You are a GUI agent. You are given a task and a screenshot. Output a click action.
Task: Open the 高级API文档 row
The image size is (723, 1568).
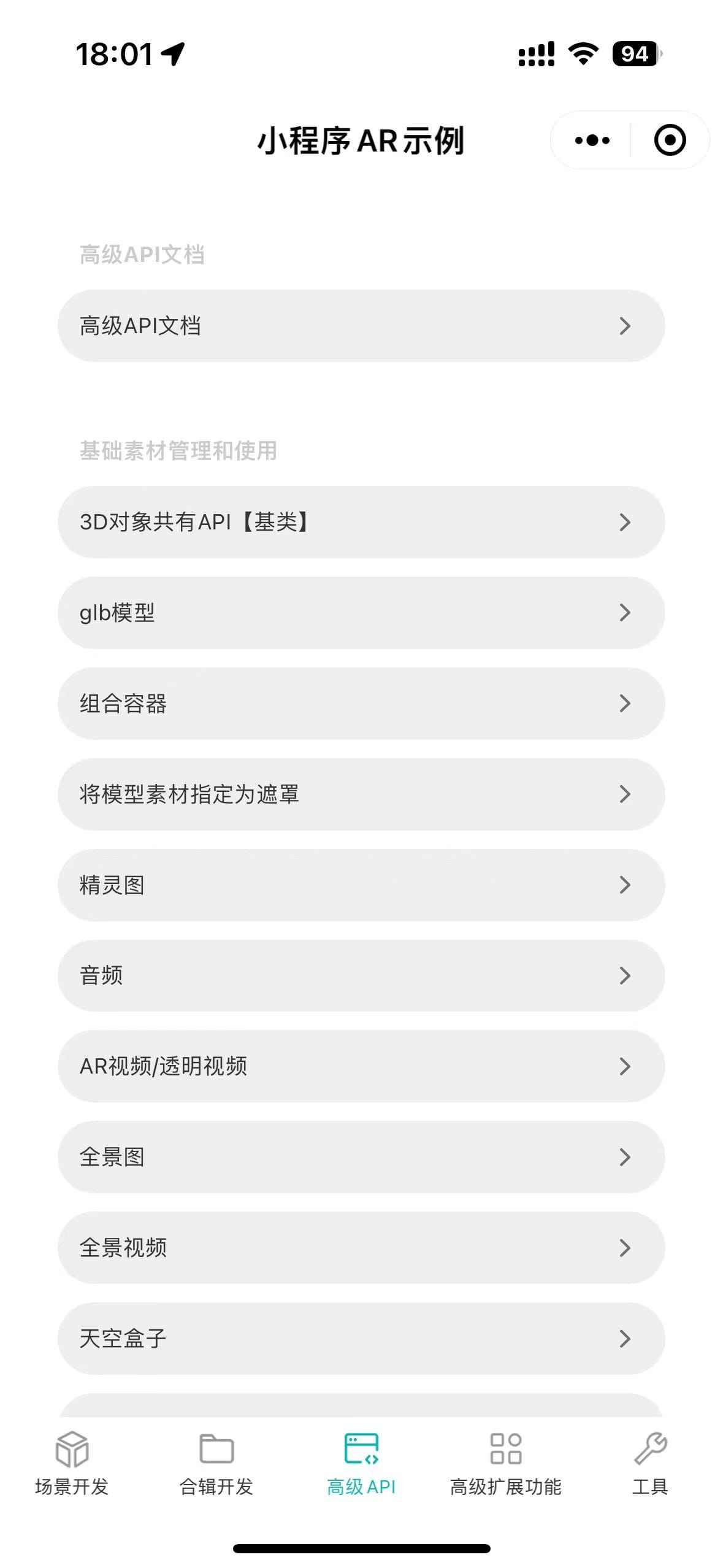click(x=361, y=326)
